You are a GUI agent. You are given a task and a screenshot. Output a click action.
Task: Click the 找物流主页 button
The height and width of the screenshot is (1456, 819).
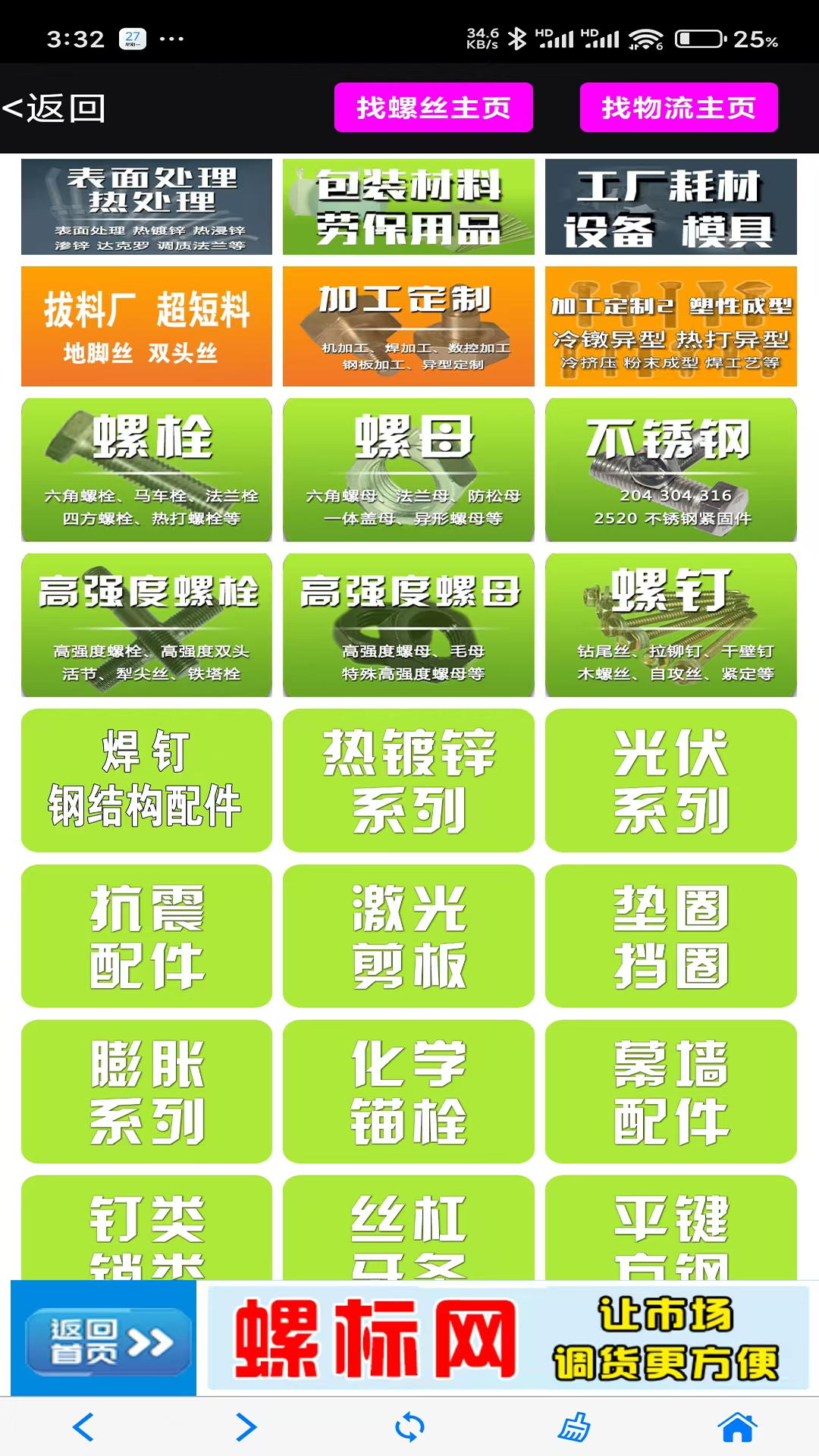tap(677, 108)
